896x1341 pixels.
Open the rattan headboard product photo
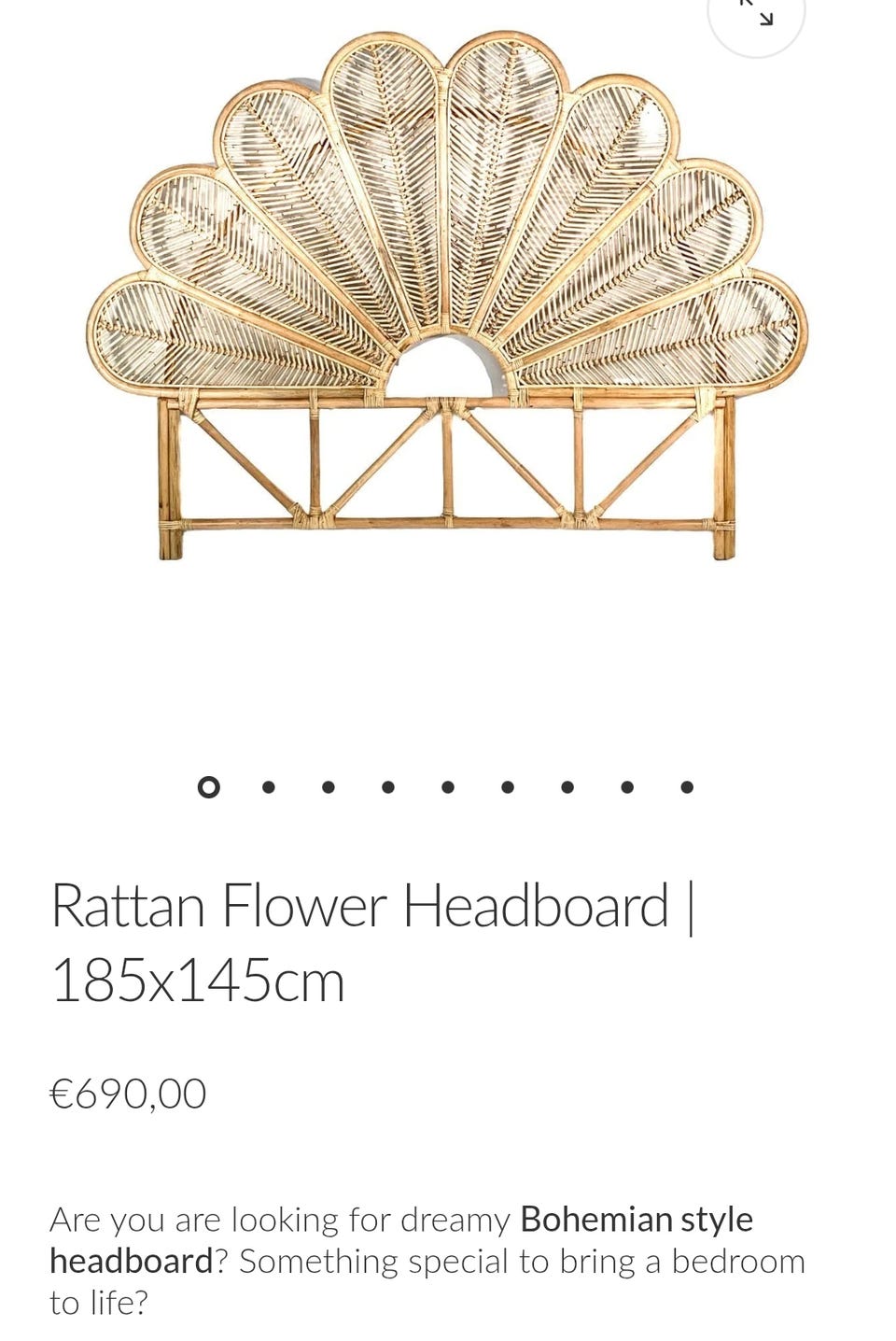pyautogui.click(x=446, y=299)
